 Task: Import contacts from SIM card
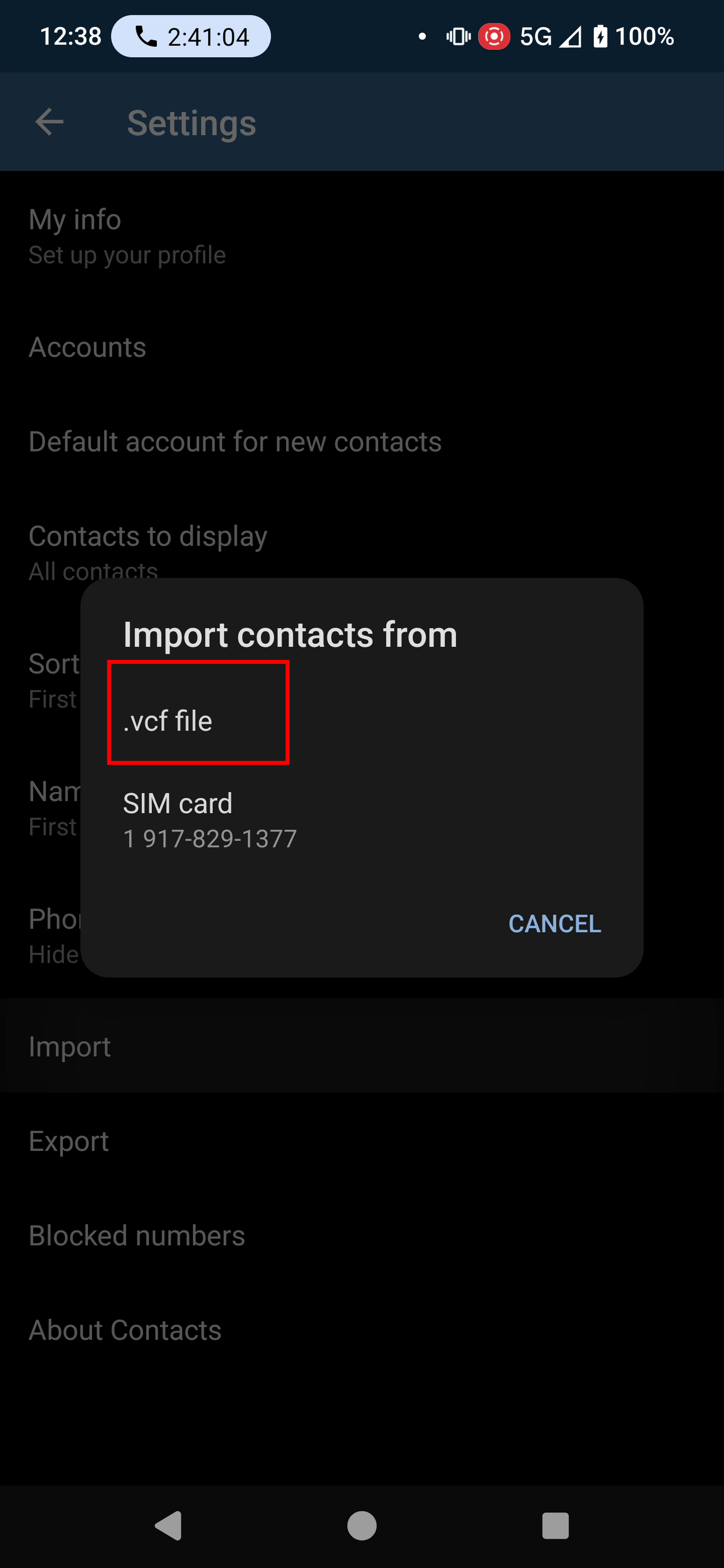(x=209, y=819)
